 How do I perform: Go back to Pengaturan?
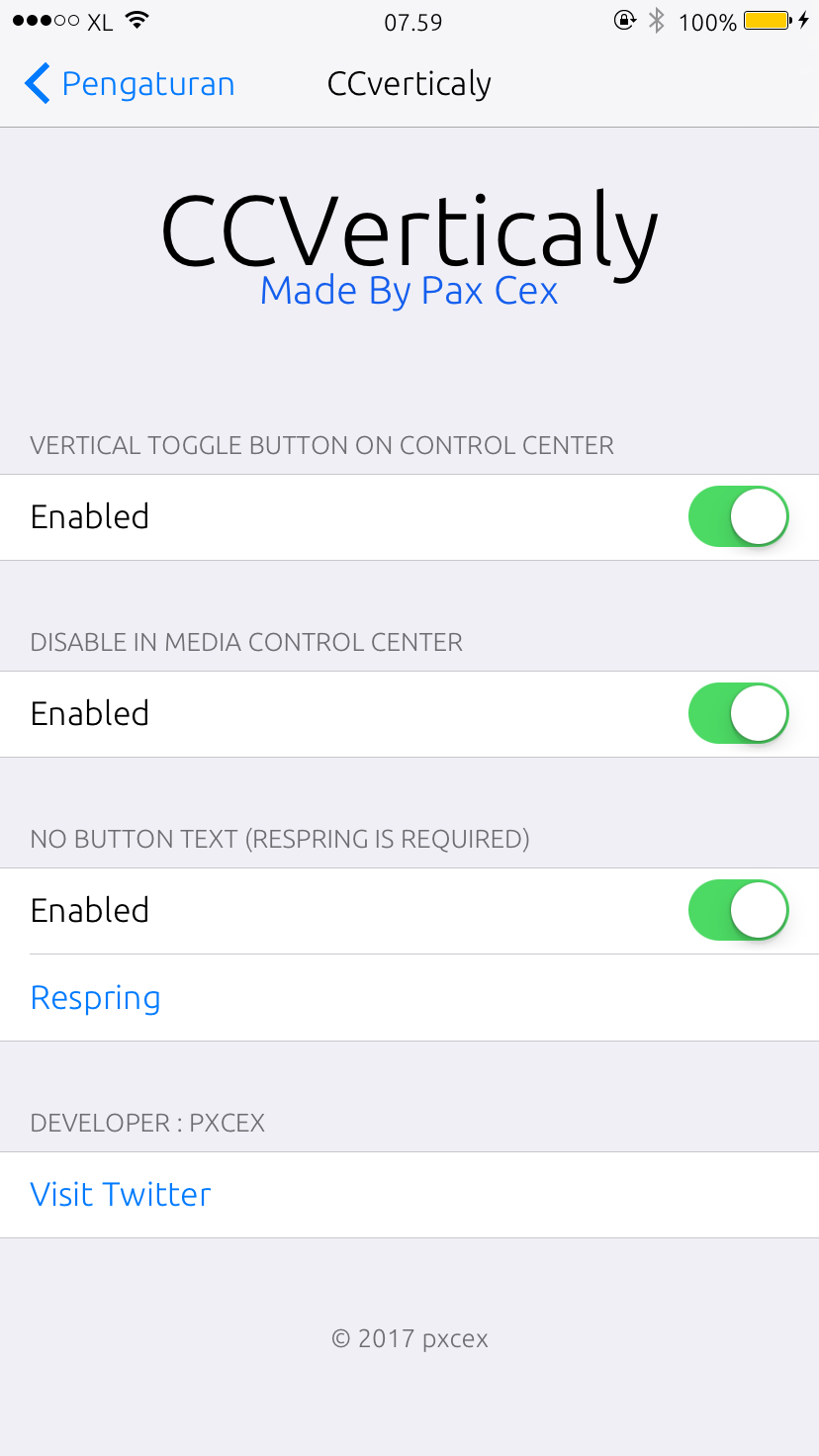click(130, 84)
